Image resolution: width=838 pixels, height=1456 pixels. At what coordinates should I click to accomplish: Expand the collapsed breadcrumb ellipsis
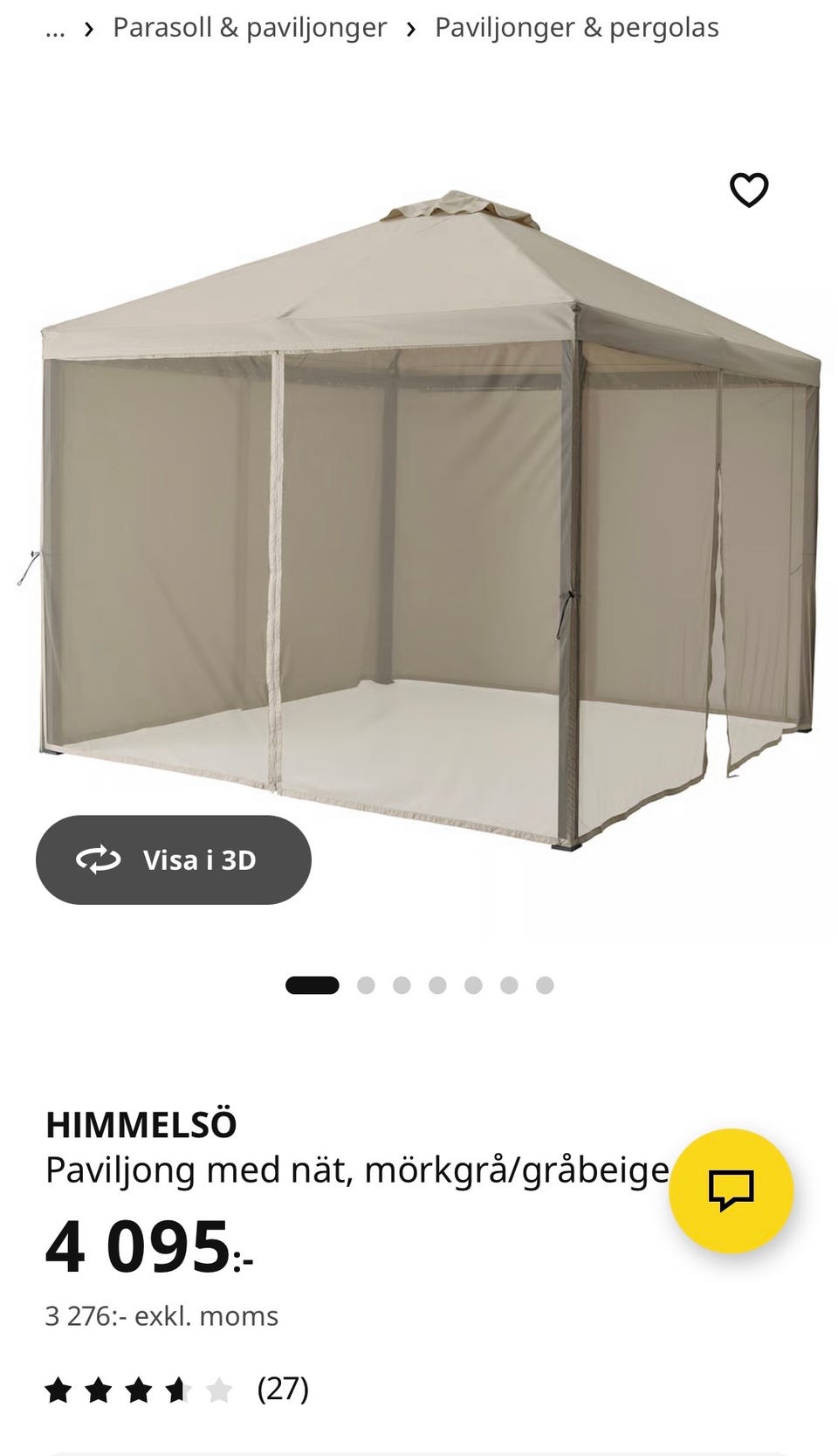pos(55,29)
